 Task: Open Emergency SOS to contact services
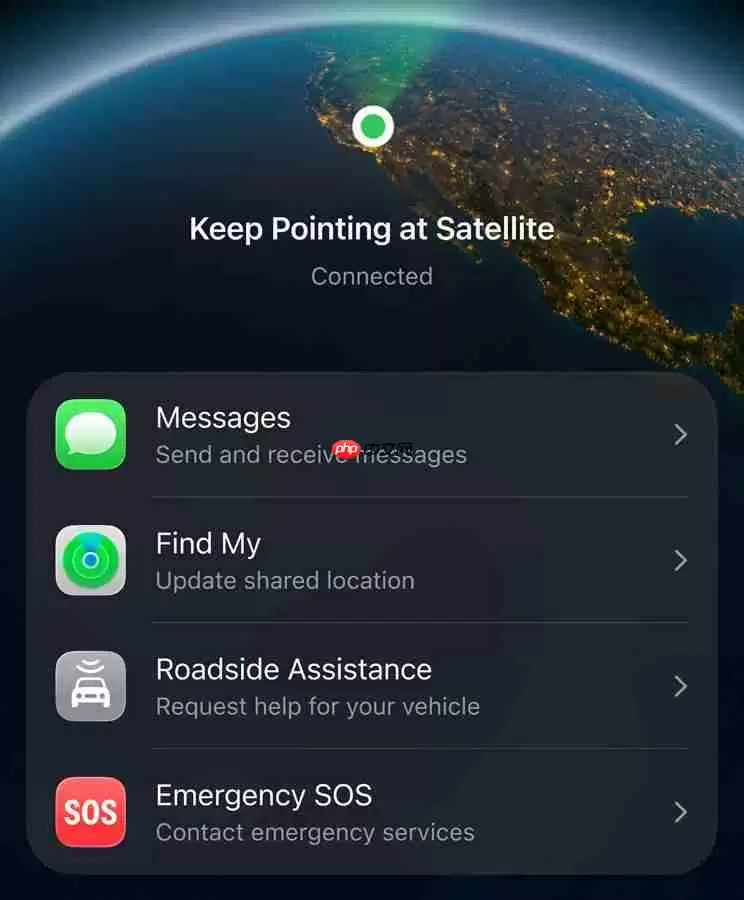(x=371, y=812)
